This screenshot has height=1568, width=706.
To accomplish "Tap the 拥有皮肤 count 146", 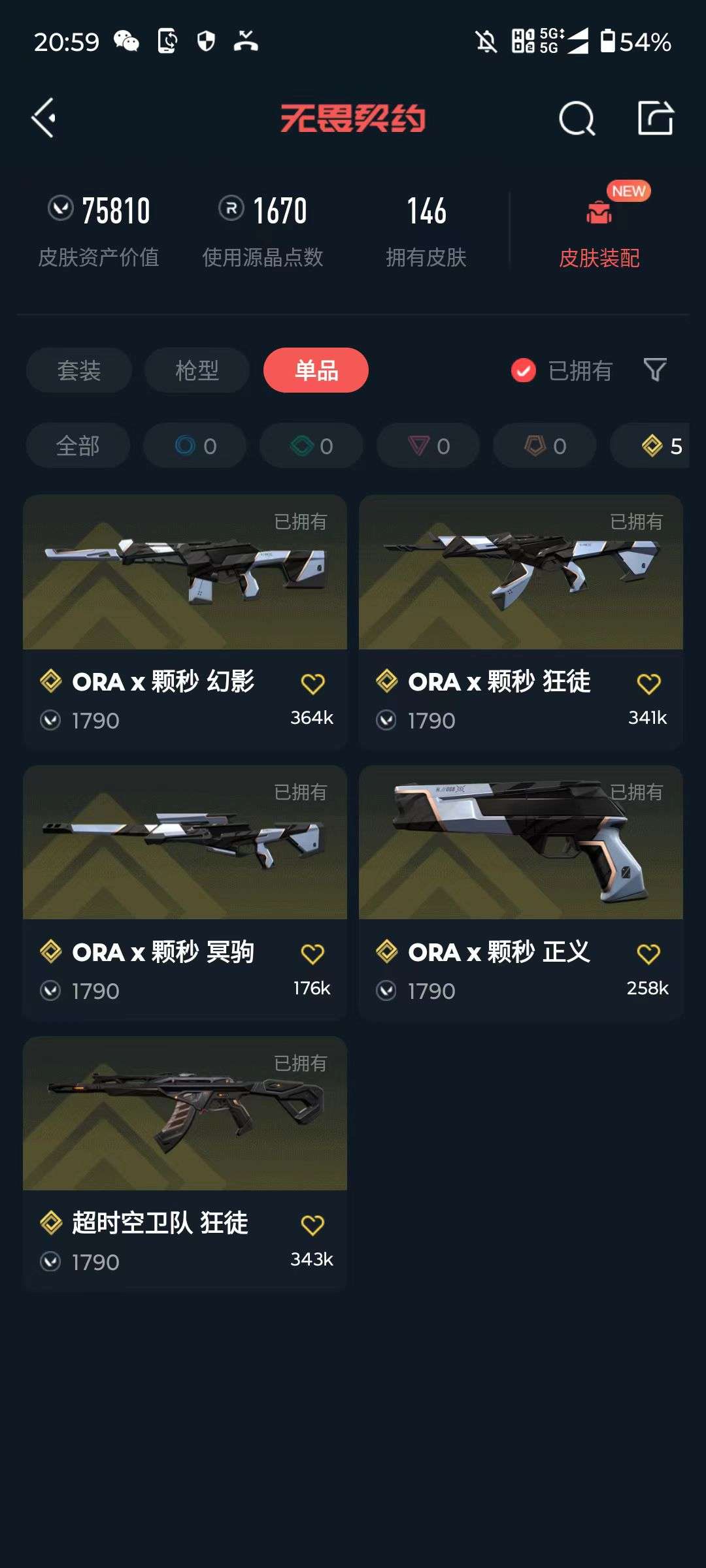I will click(x=426, y=212).
